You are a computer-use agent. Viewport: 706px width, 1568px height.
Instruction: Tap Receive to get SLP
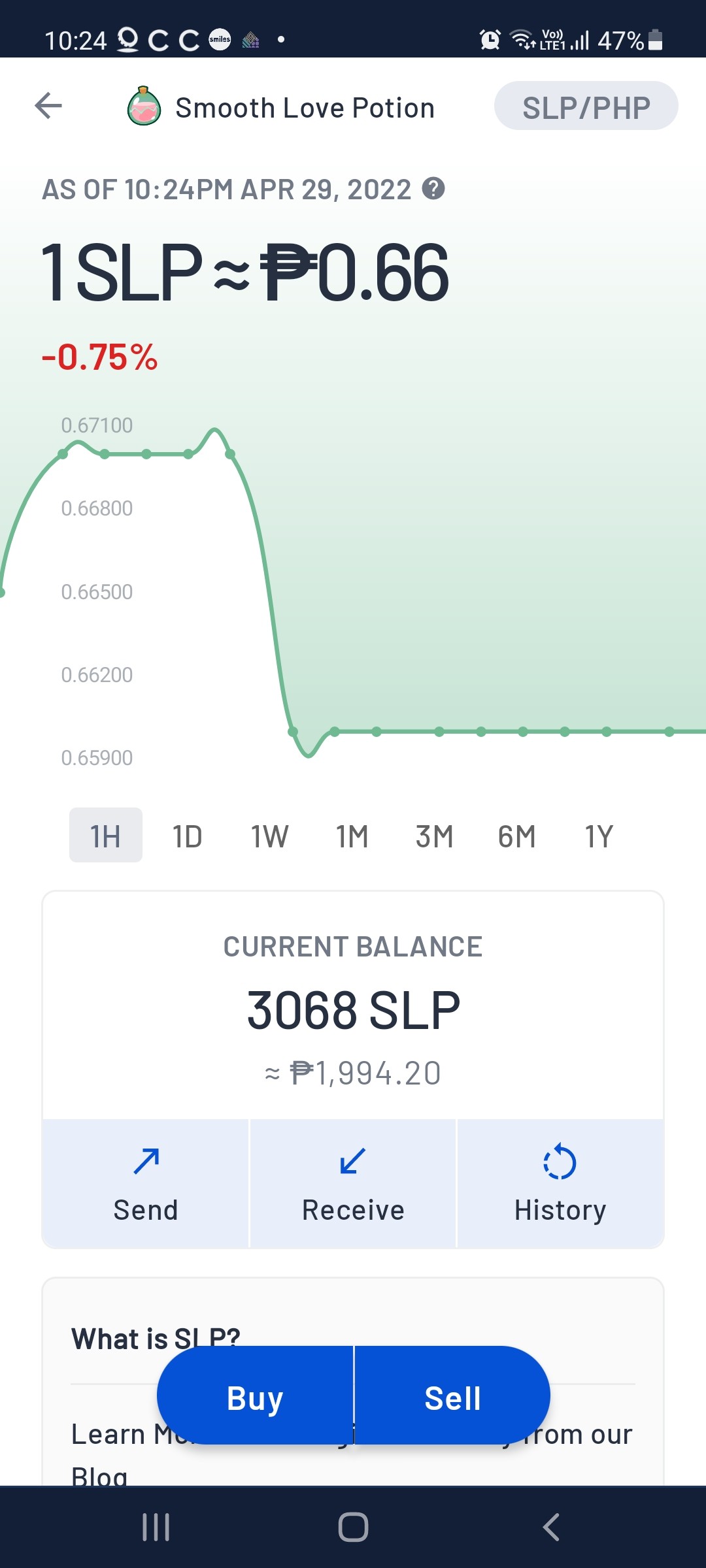(353, 1184)
